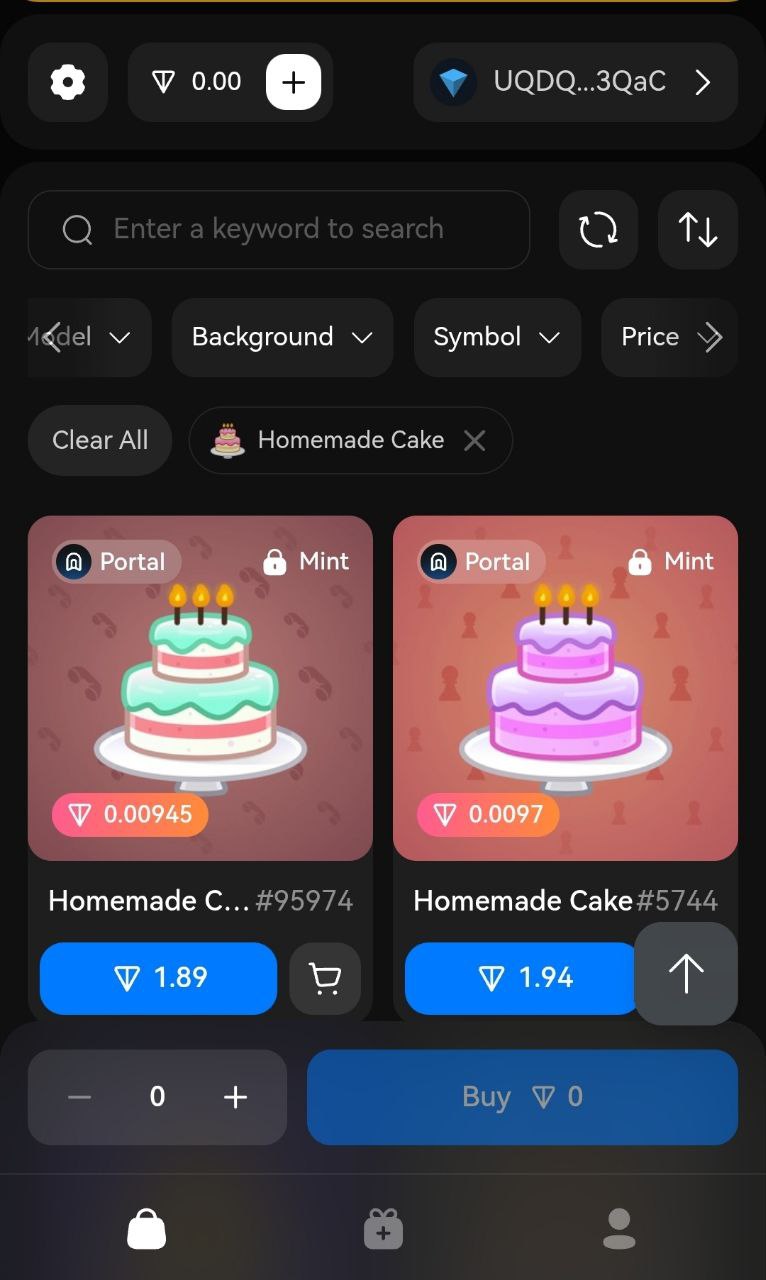Open the settings gear
766x1280 pixels.
(x=67, y=82)
